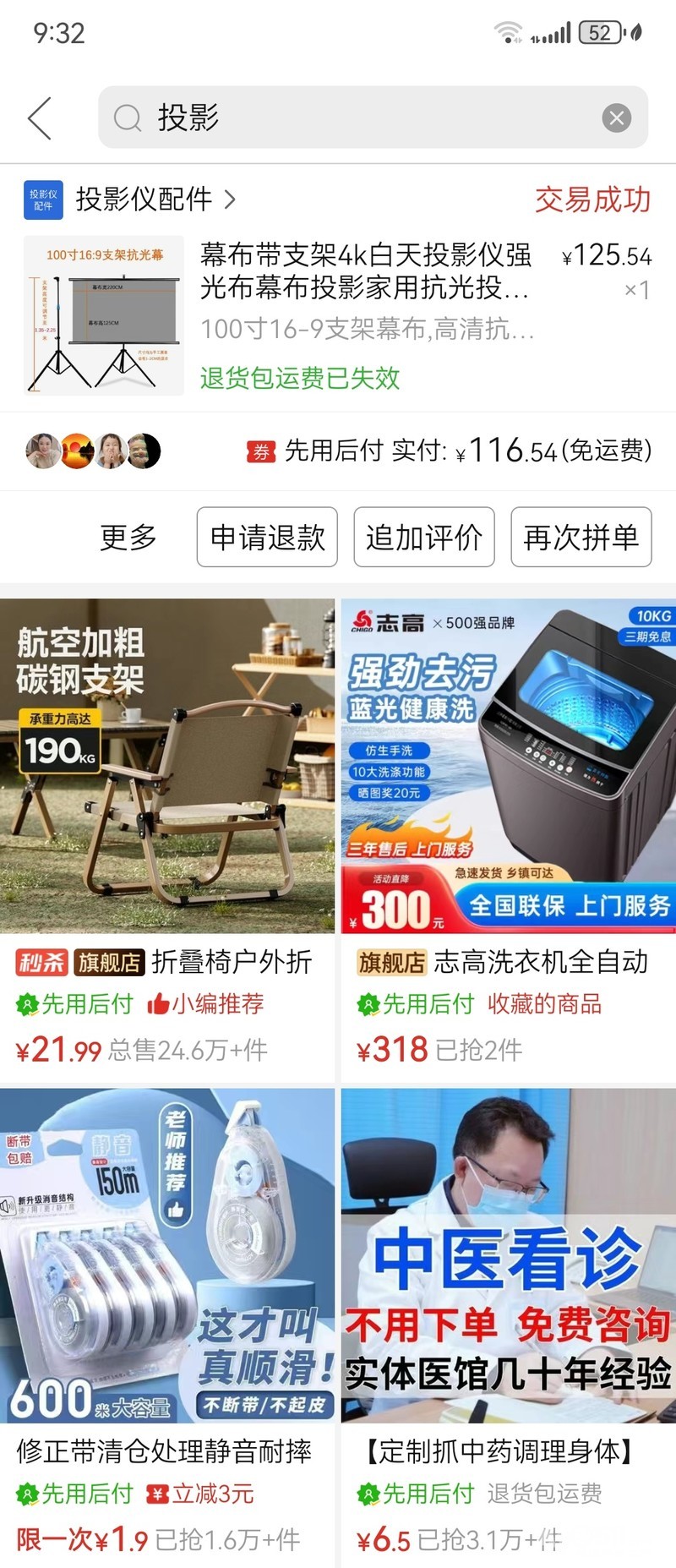Tap 再次拼单 to reorder
The image size is (676, 1568).
(581, 537)
